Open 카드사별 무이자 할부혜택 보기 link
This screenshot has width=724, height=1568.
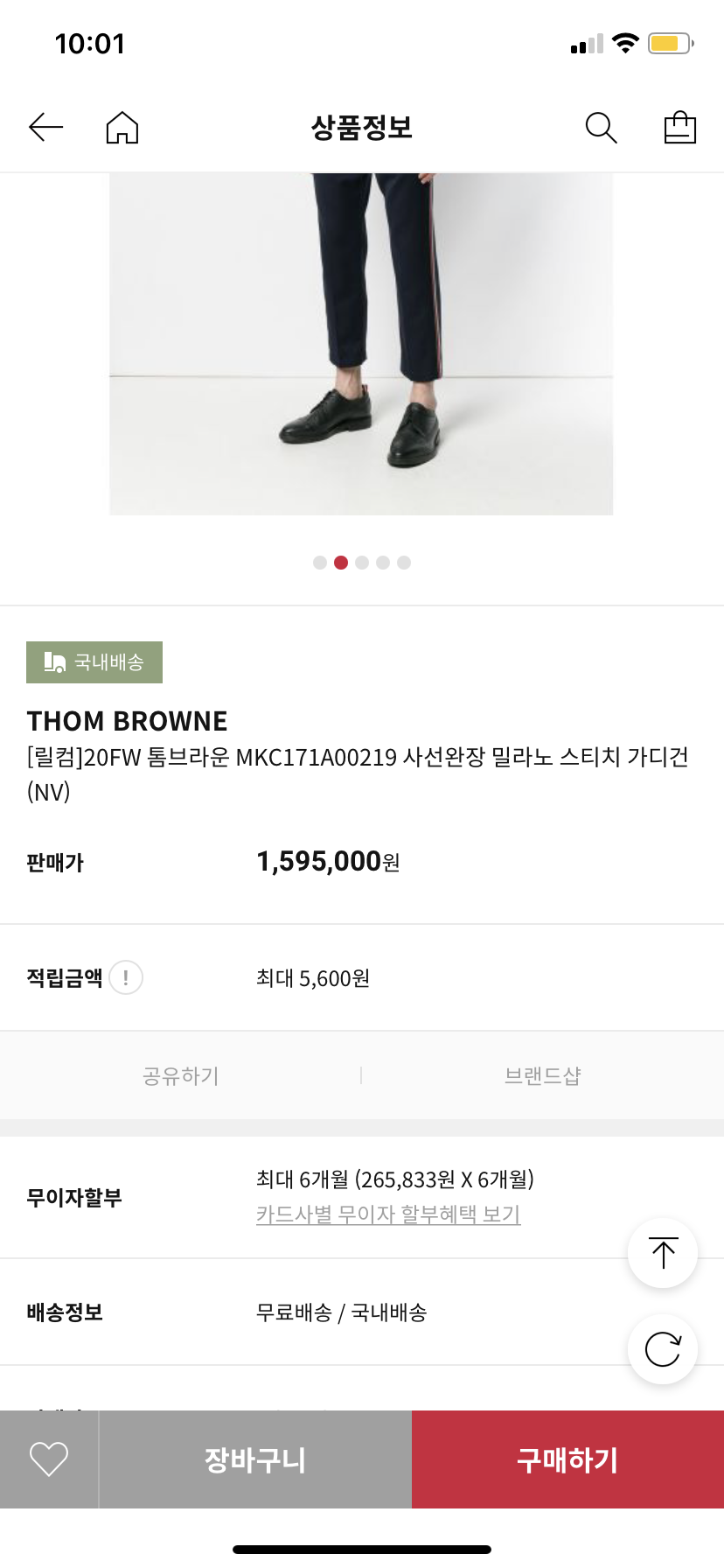pyautogui.click(x=388, y=1214)
